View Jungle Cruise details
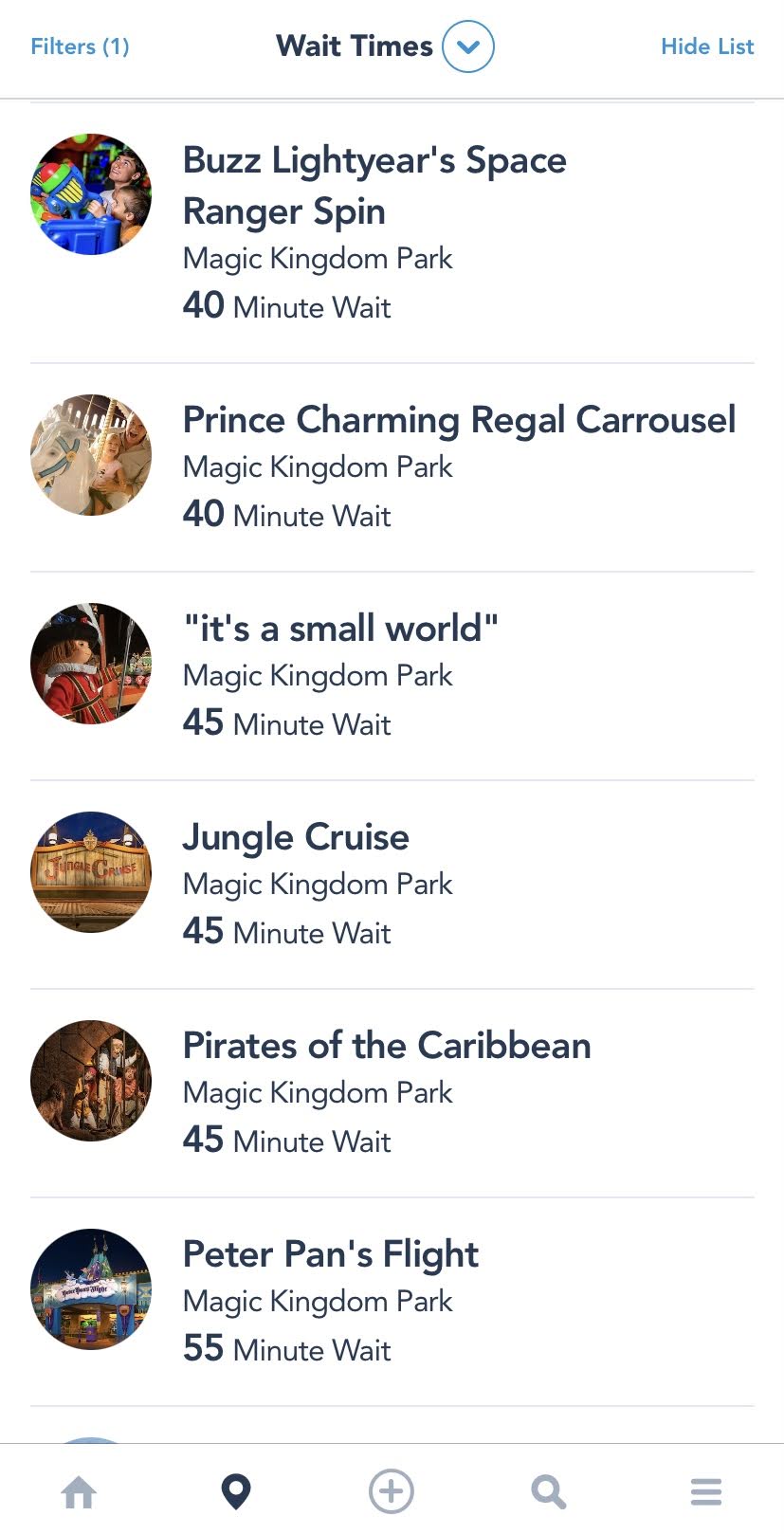The width and height of the screenshot is (784, 1534). pyautogui.click(x=295, y=837)
